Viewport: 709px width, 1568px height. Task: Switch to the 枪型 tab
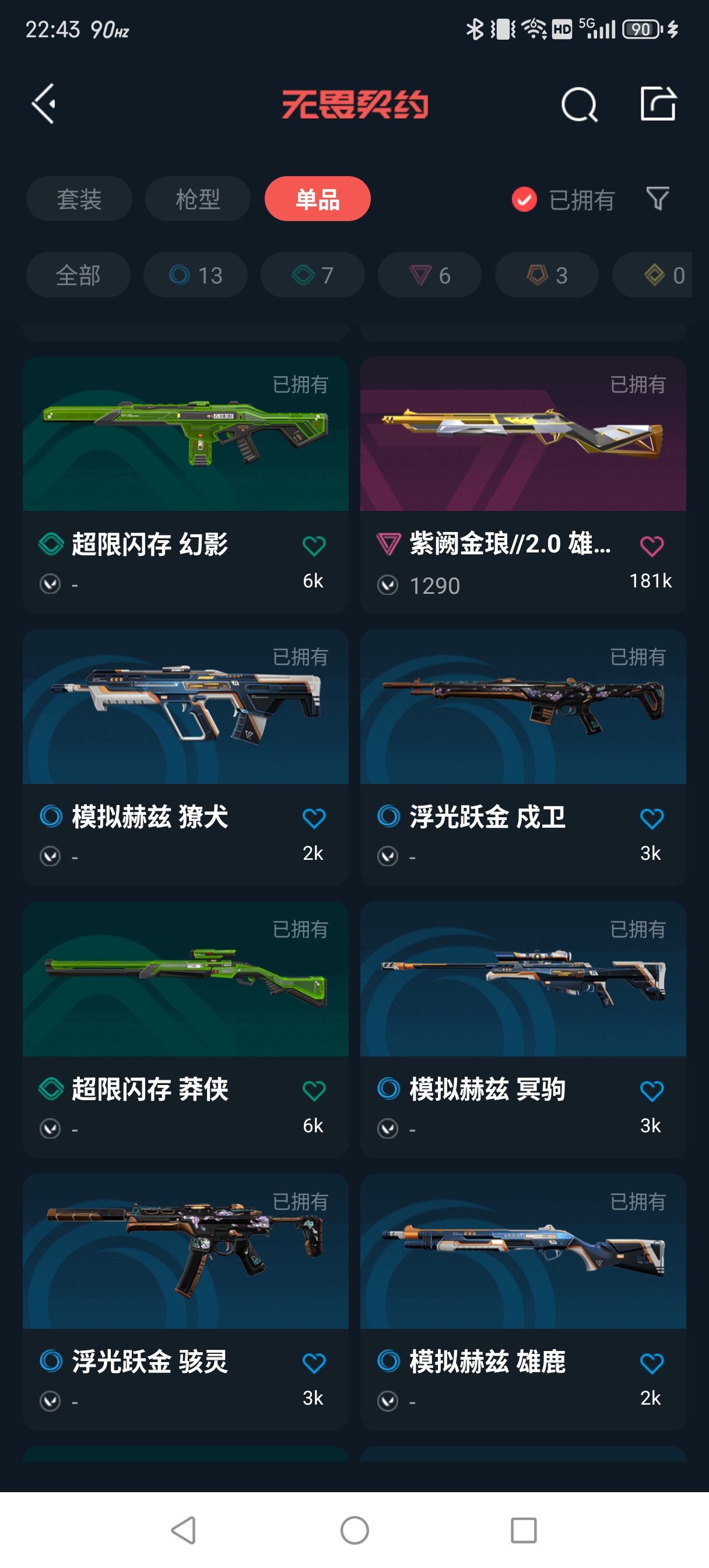(x=198, y=199)
